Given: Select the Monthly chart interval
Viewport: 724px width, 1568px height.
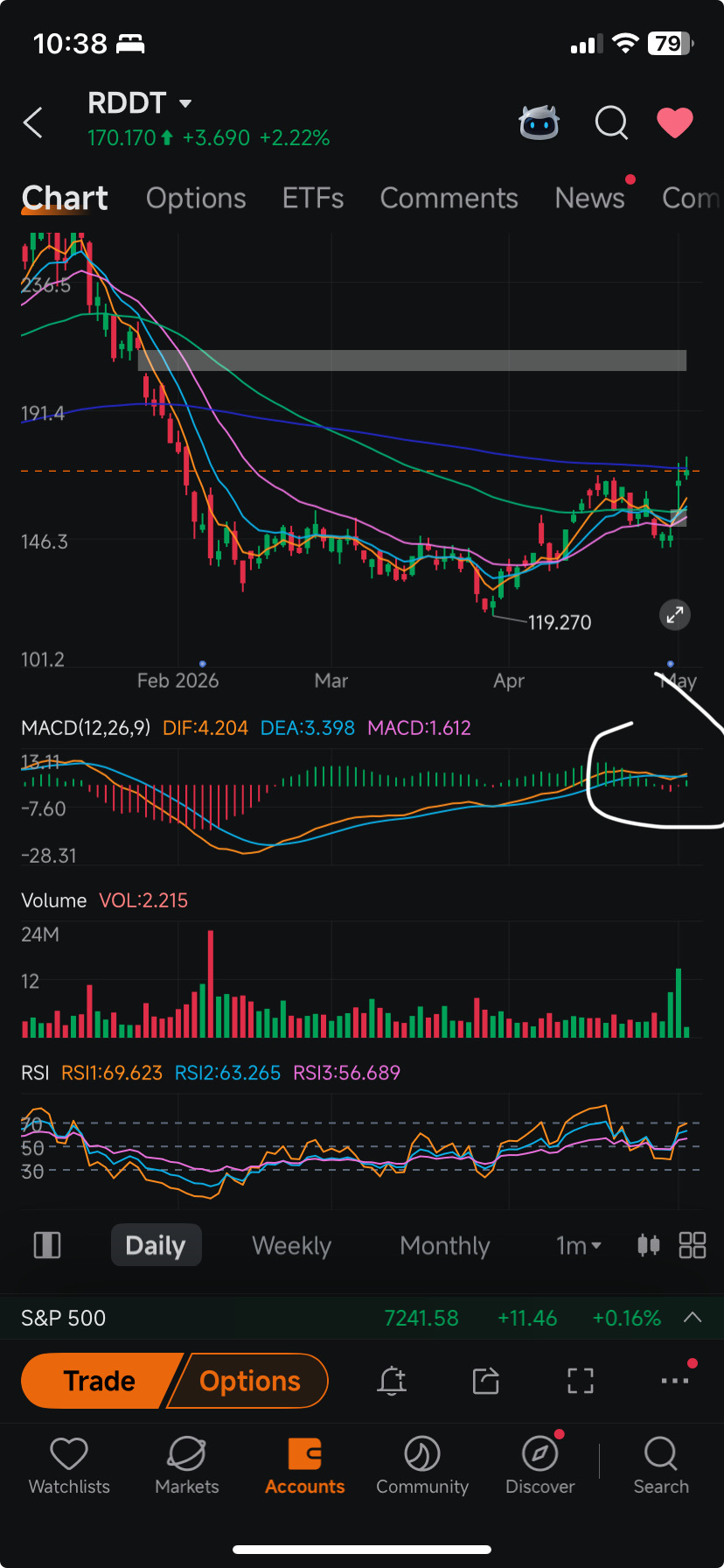Looking at the screenshot, I should tap(445, 1245).
